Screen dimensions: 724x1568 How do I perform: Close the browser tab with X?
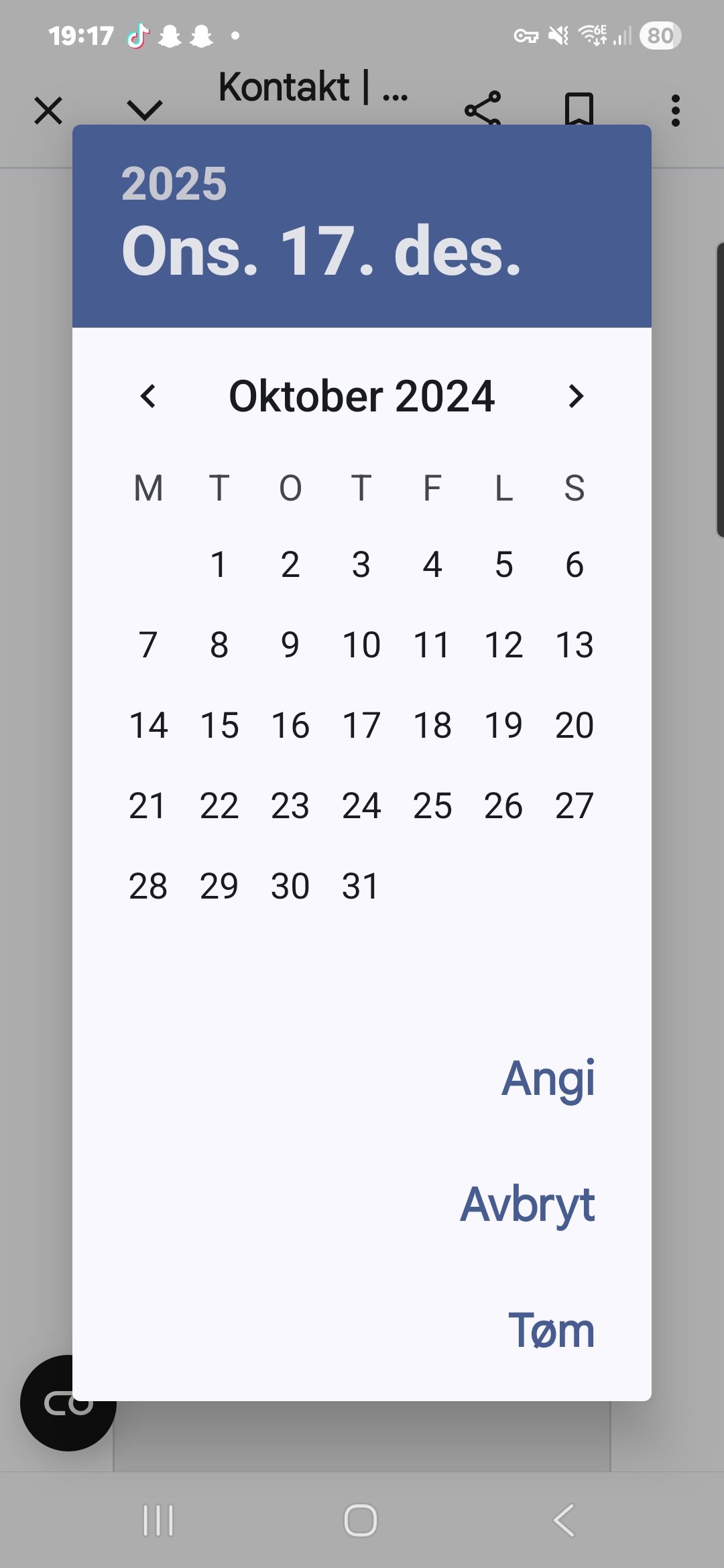(48, 111)
